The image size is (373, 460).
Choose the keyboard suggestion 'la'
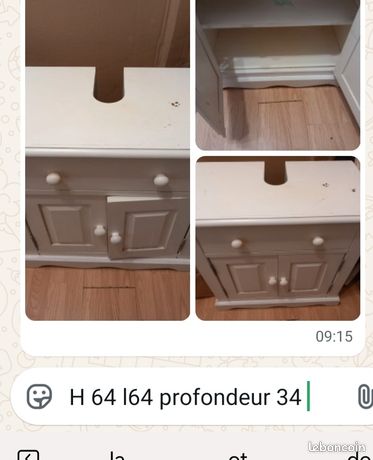117,455
